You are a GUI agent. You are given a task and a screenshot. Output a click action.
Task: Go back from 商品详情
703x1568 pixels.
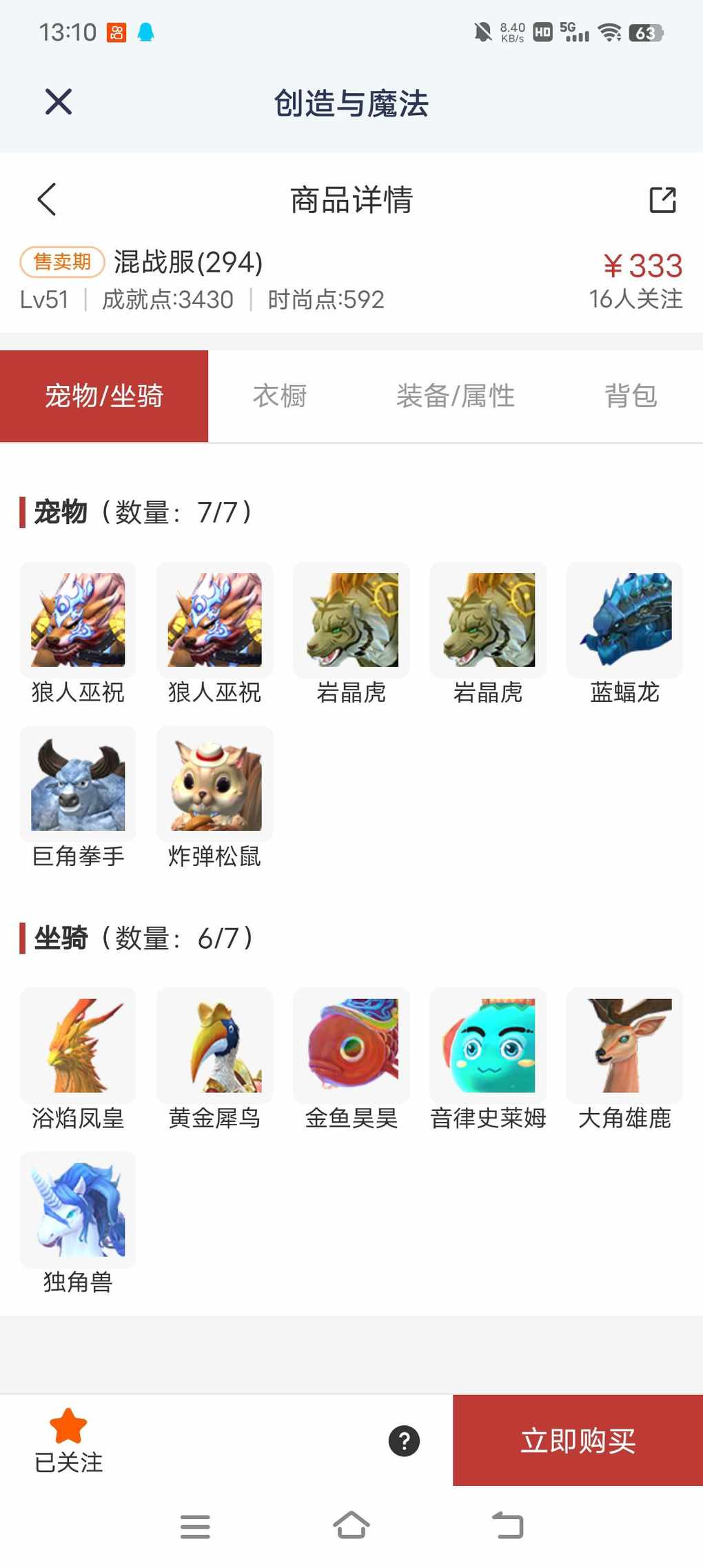(47, 200)
